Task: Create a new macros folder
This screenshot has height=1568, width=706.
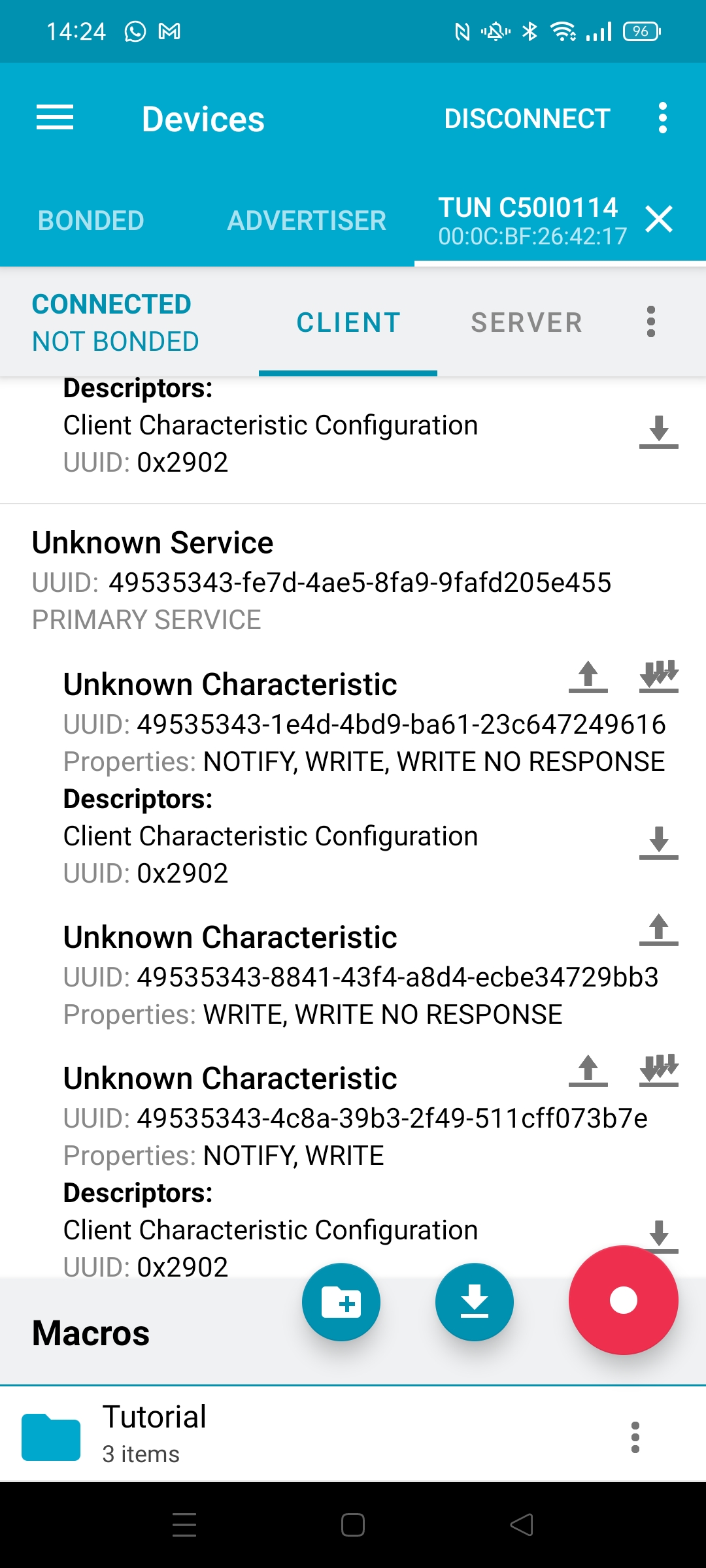Action: [341, 1301]
